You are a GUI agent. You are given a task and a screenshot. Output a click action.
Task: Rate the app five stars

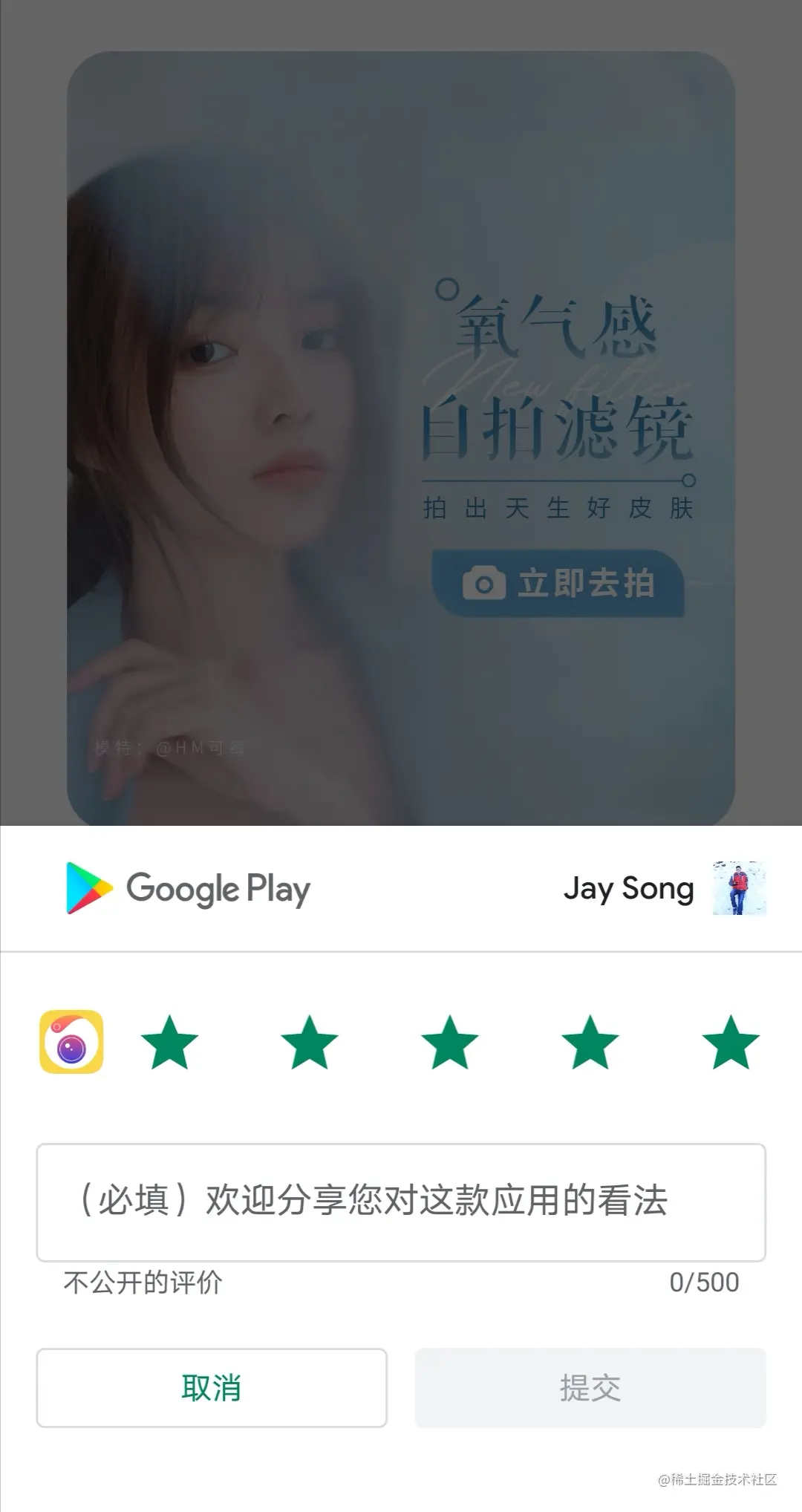coord(731,1042)
